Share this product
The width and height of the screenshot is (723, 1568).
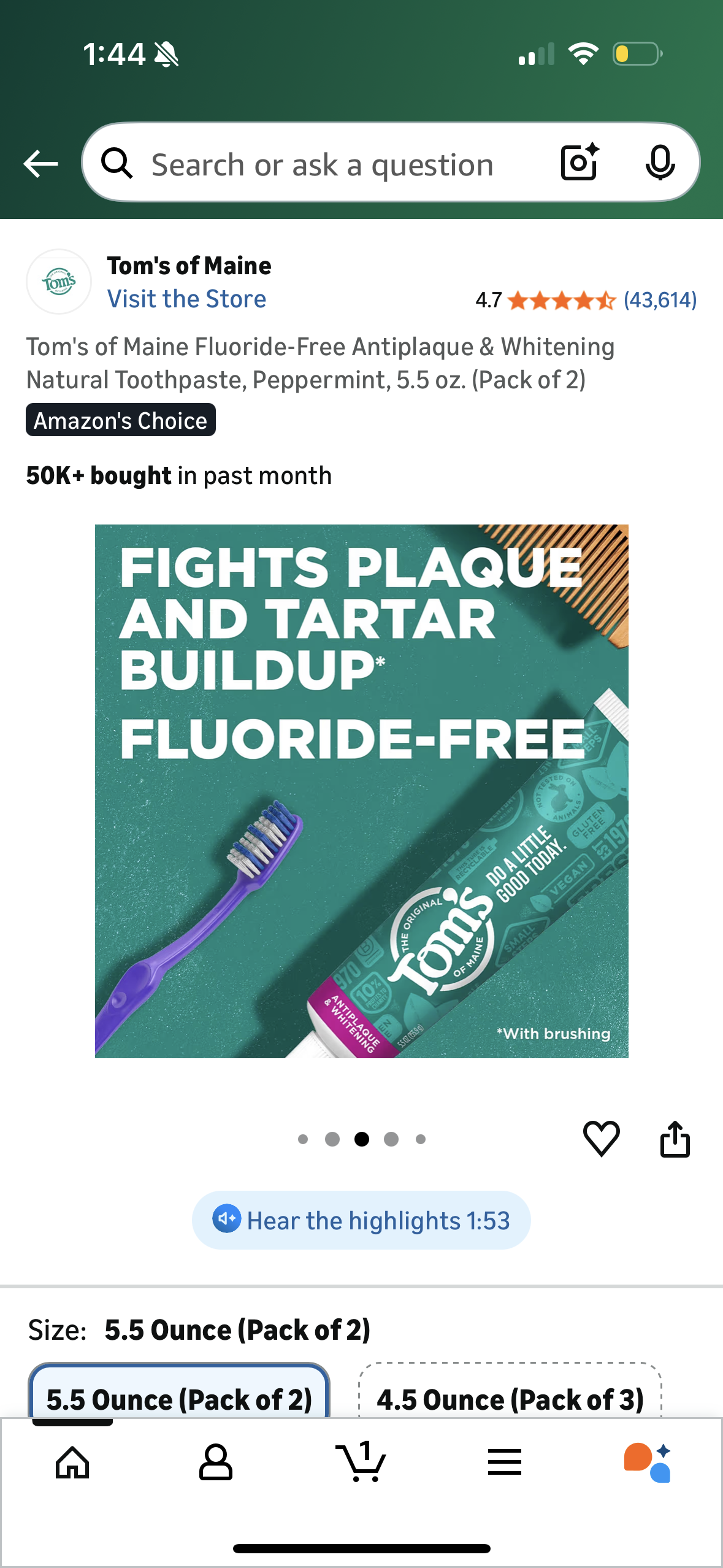point(675,1139)
